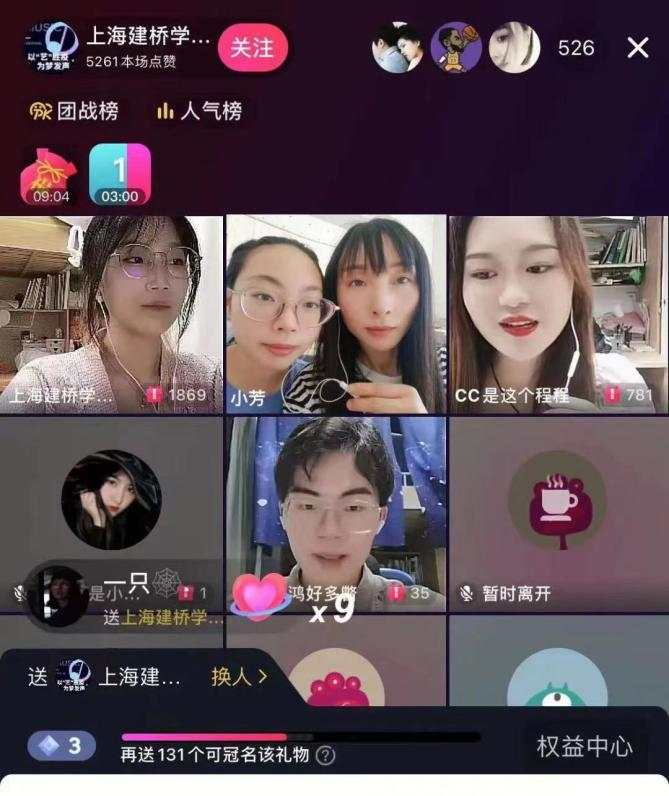The height and width of the screenshot is (796, 669).
Task: Close the live stream room
Action: 638,48
